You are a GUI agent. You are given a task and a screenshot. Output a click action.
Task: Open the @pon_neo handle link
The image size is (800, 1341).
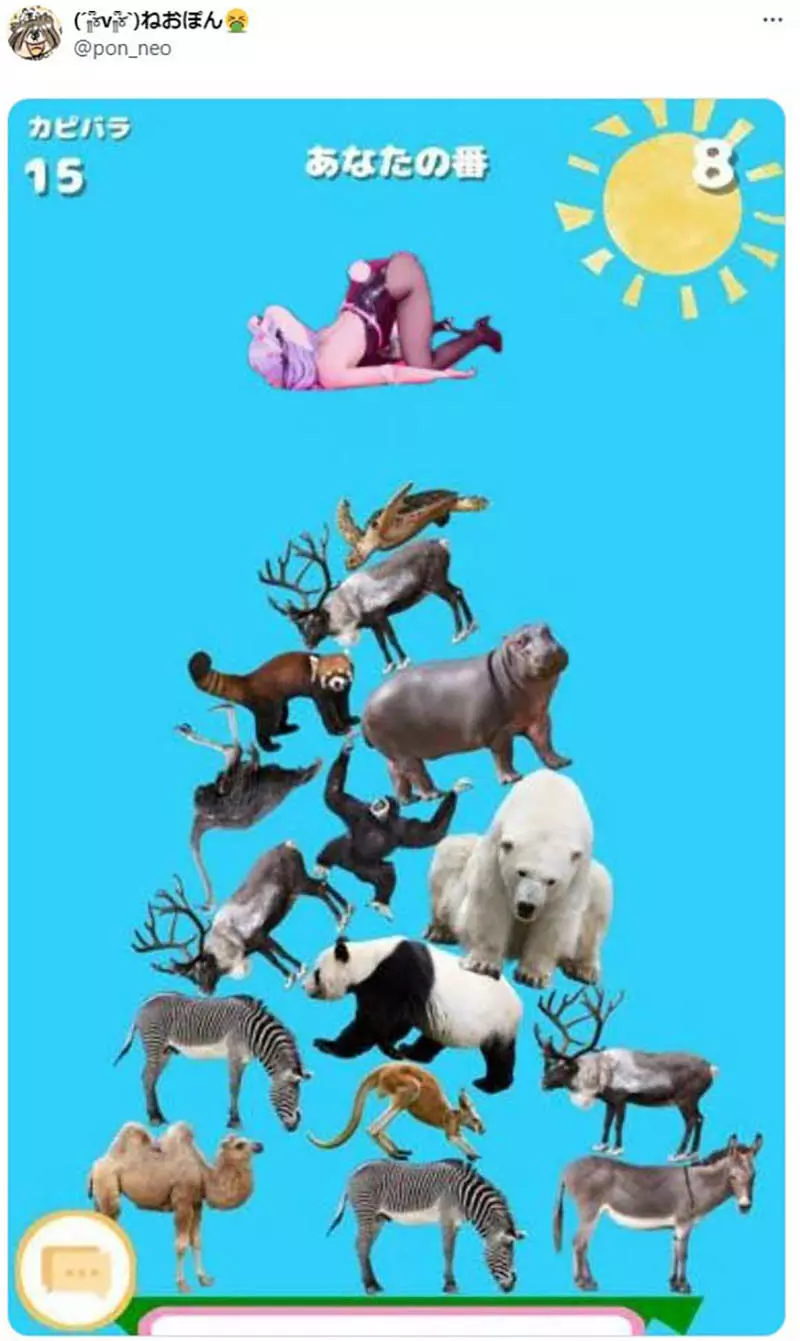[x=122, y=47]
